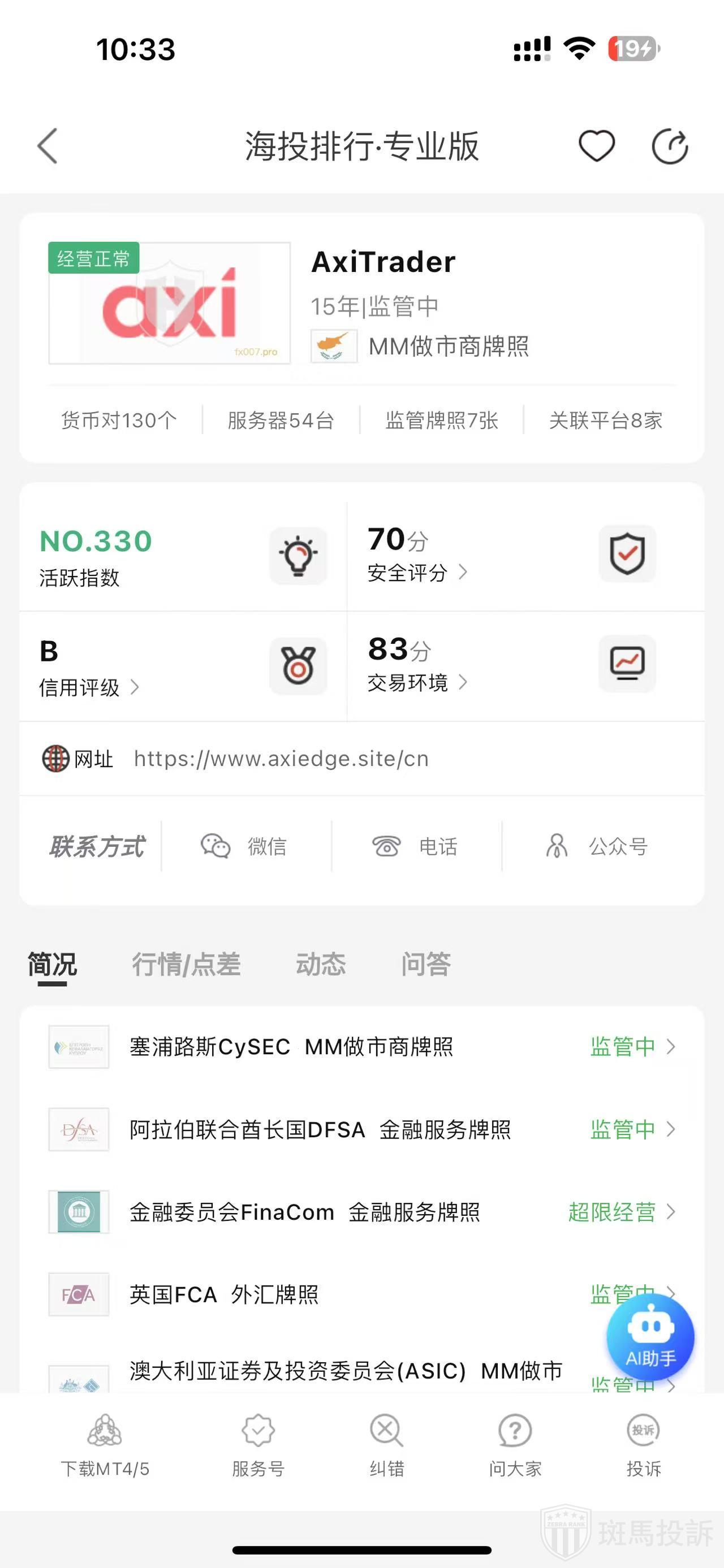Contact via 电话

(x=415, y=846)
